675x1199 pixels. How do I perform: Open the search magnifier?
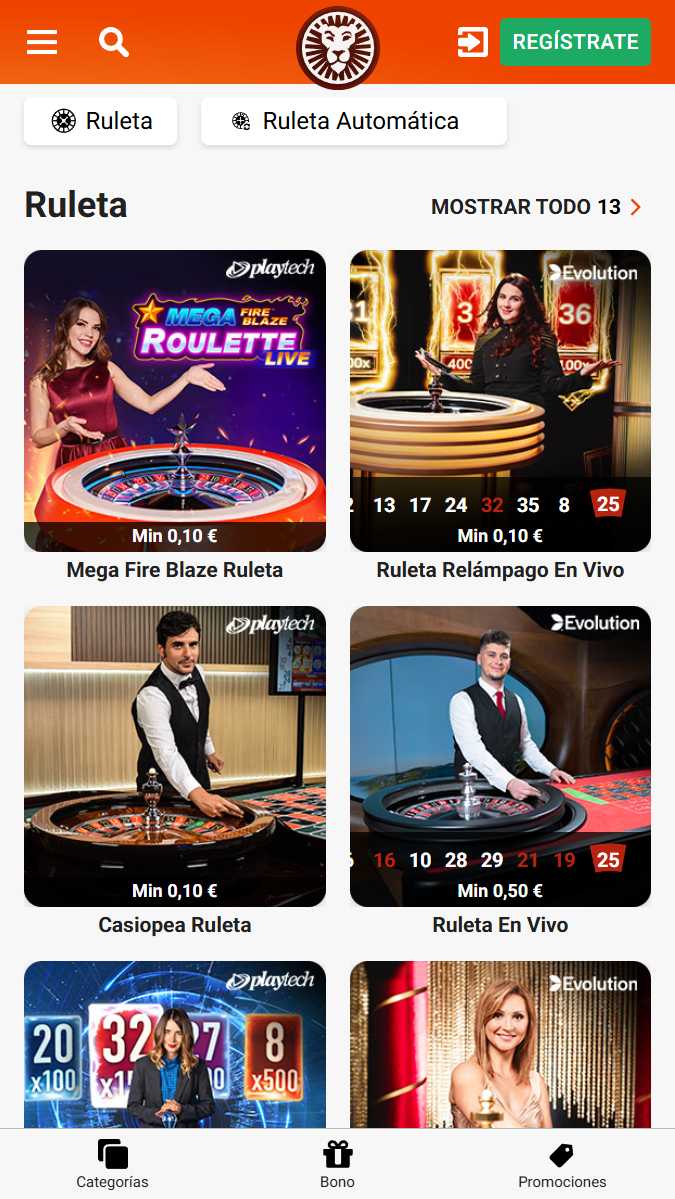(114, 42)
